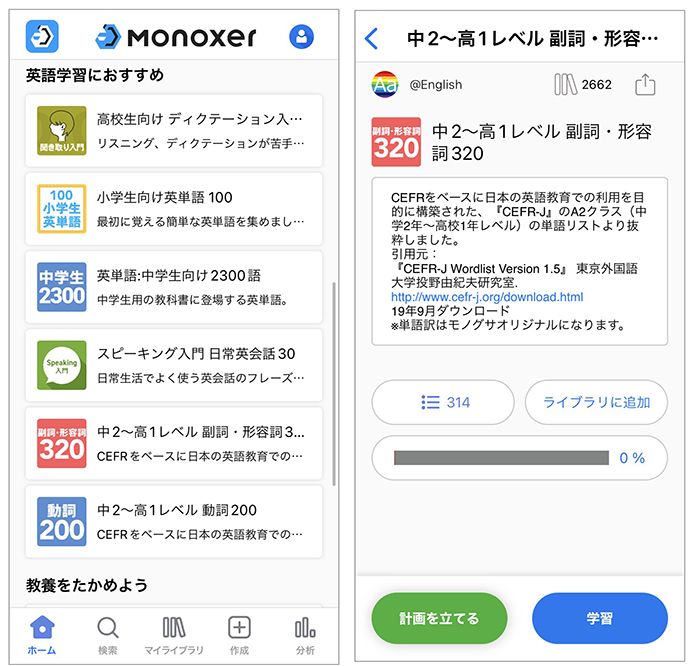Start 学習 with the blue button
This screenshot has width=690, height=666.
pos(599,618)
